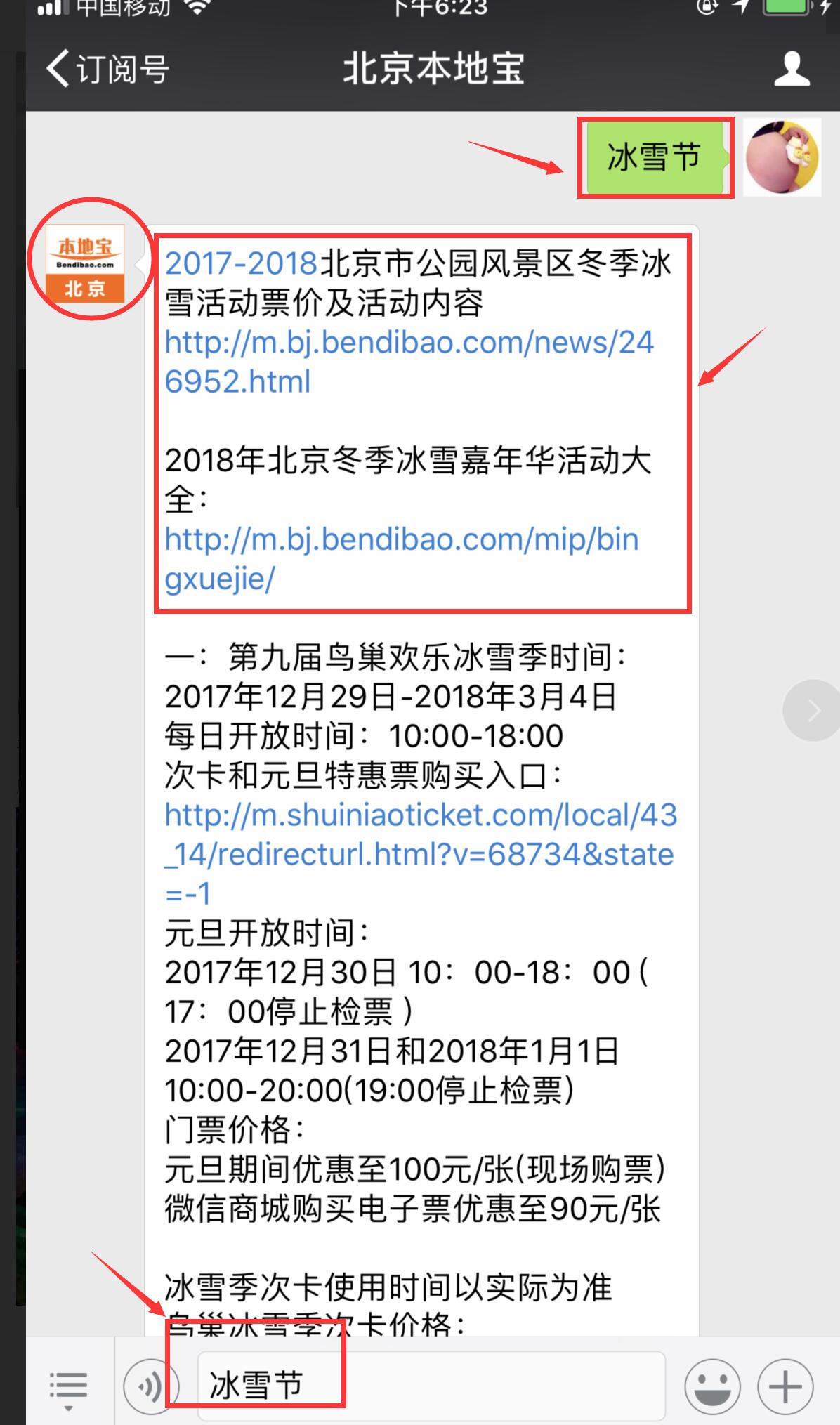
Task: Open the user's own avatar
Action: [x=782, y=157]
